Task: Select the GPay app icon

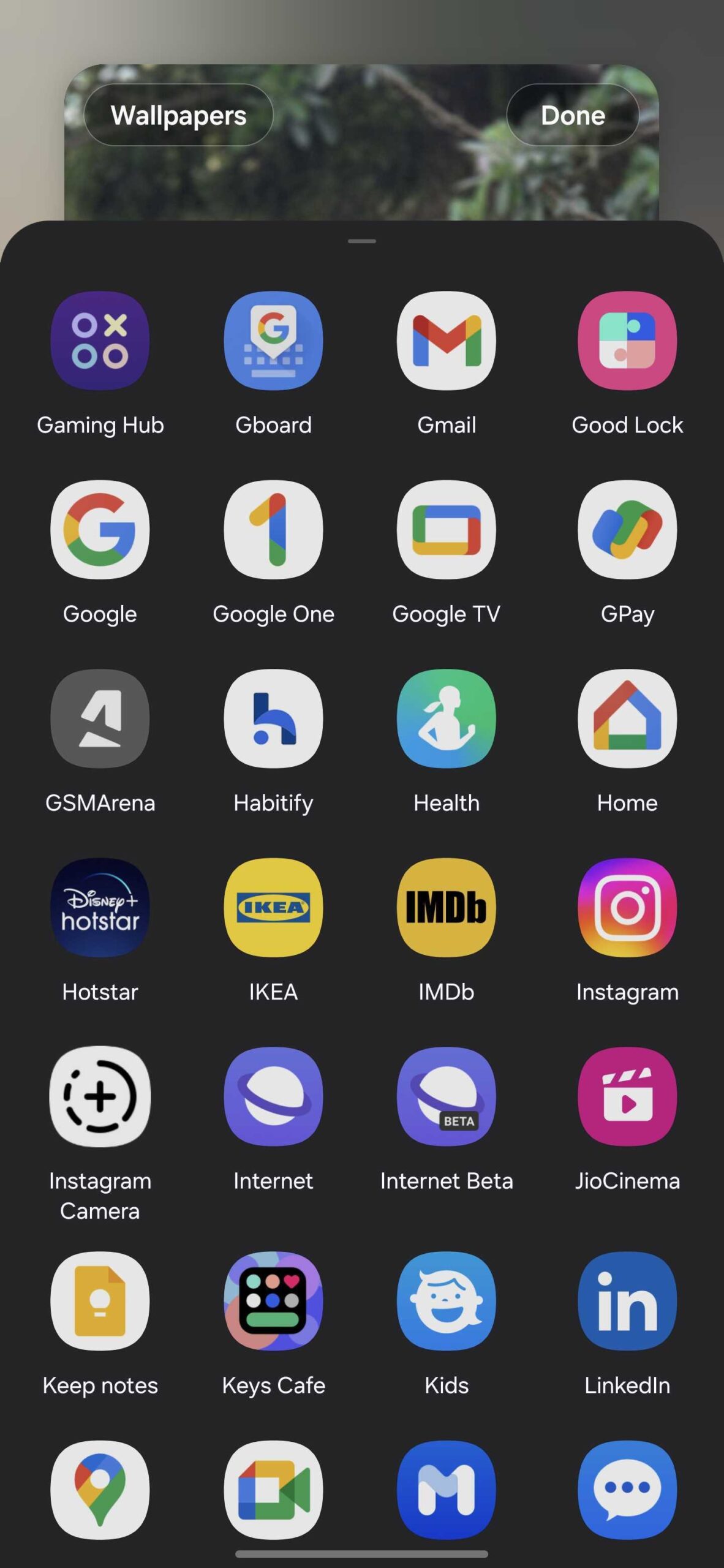Action: pos(627,529)
